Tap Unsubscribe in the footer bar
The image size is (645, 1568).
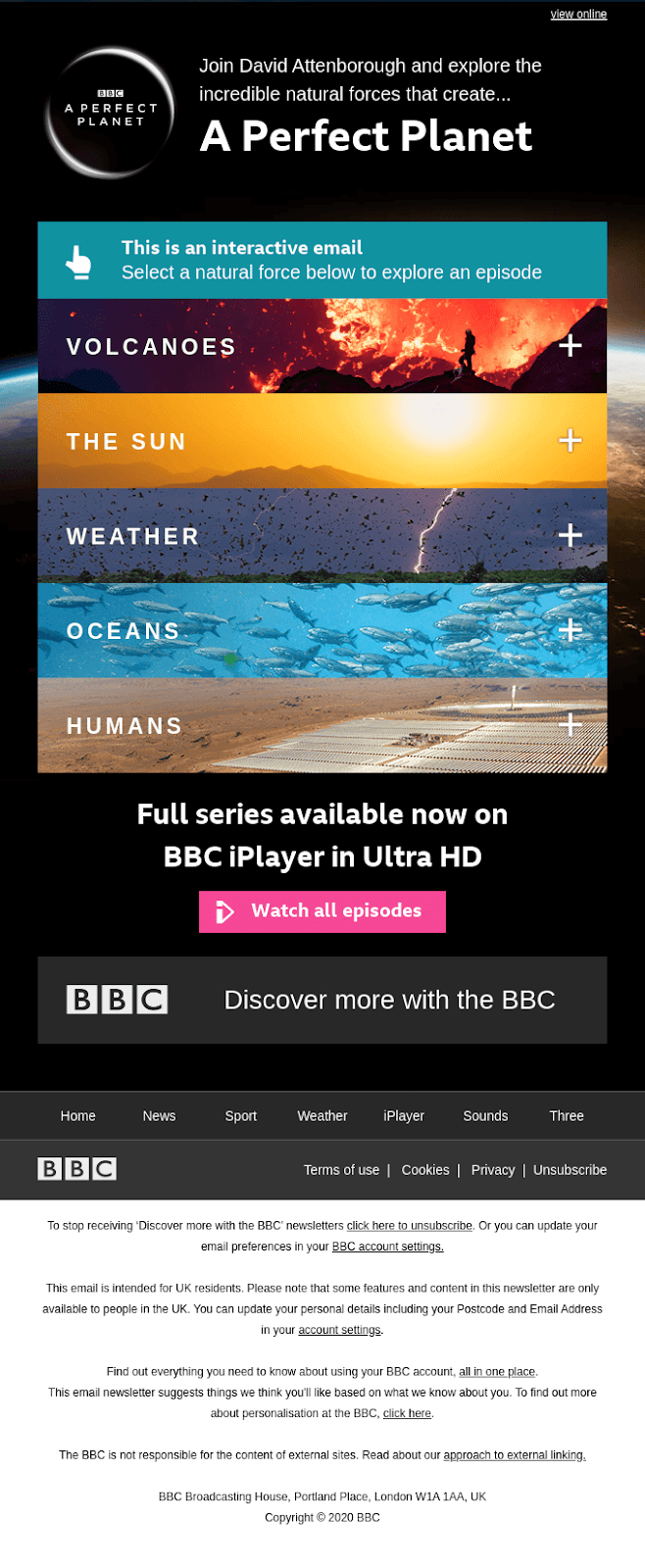(x=570, y=1170)
